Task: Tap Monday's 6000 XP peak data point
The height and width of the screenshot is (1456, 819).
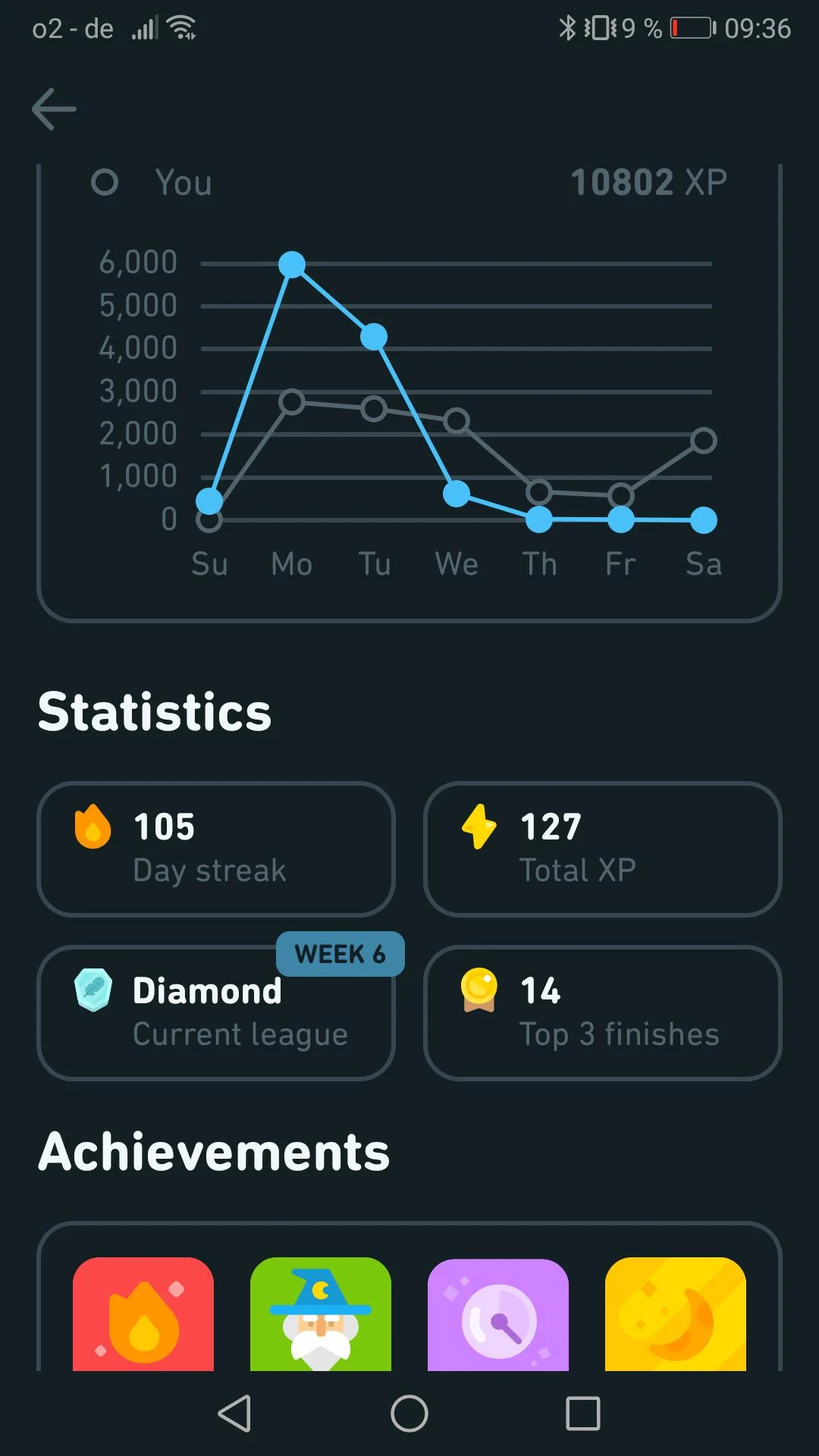Action: coord(292,263)
